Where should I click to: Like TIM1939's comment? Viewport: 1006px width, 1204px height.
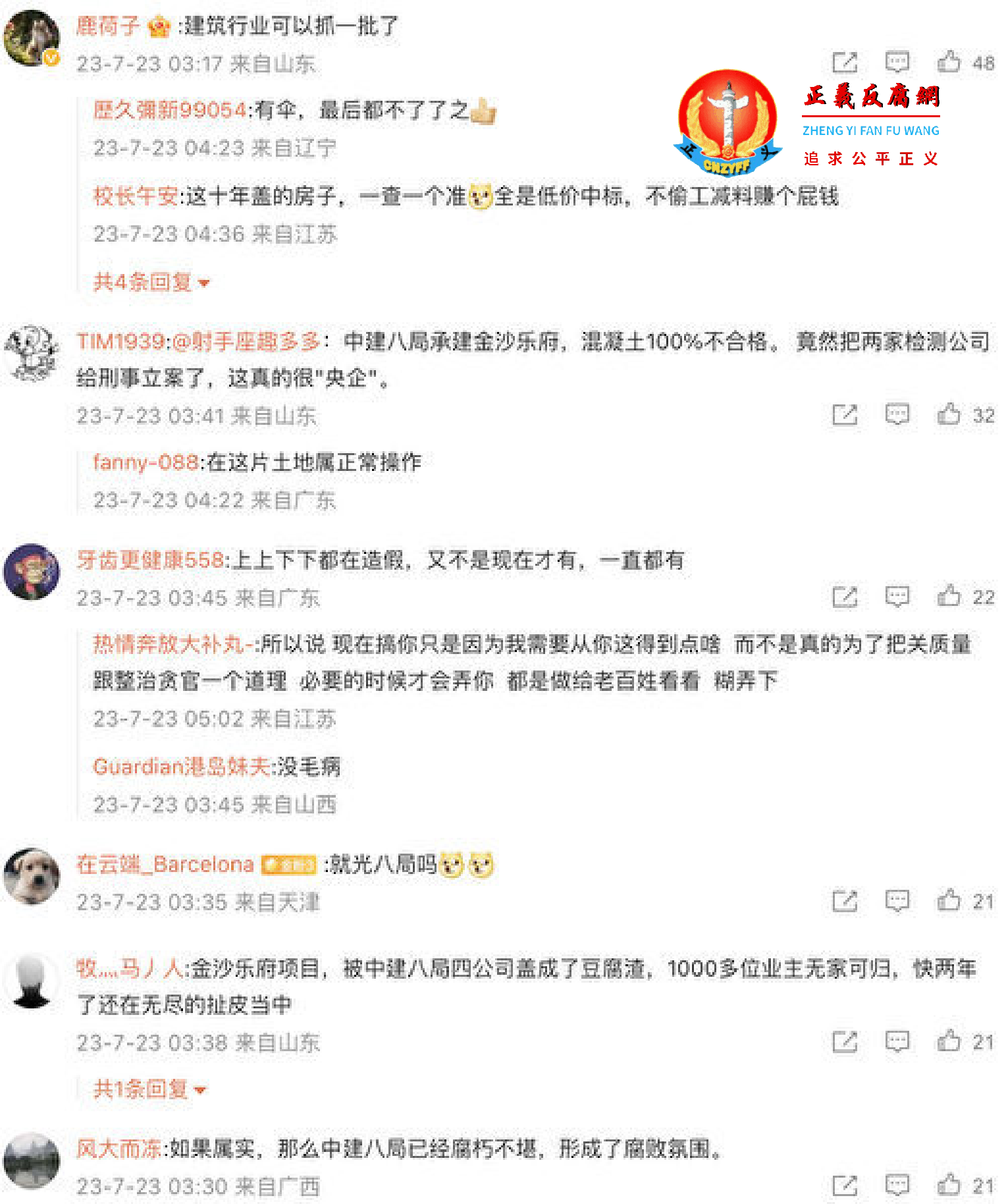948,415
